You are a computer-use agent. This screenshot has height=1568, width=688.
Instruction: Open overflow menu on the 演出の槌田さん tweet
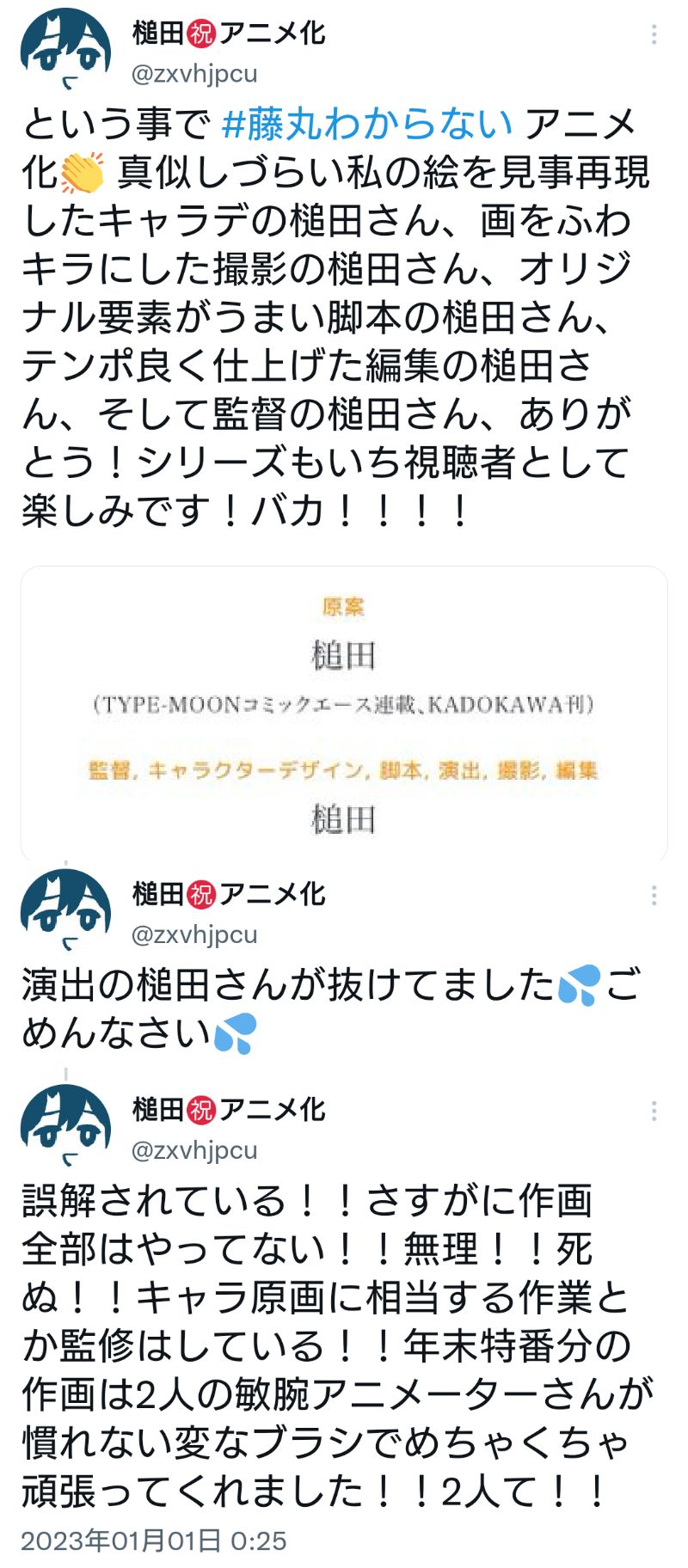[x=654, y=896]
